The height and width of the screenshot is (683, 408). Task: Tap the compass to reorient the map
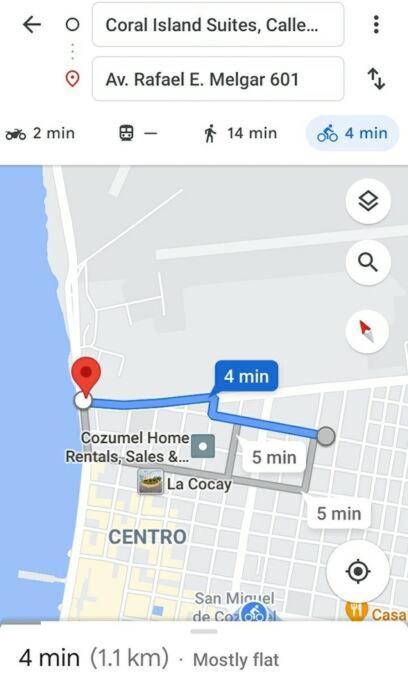[x=367, y=331]
